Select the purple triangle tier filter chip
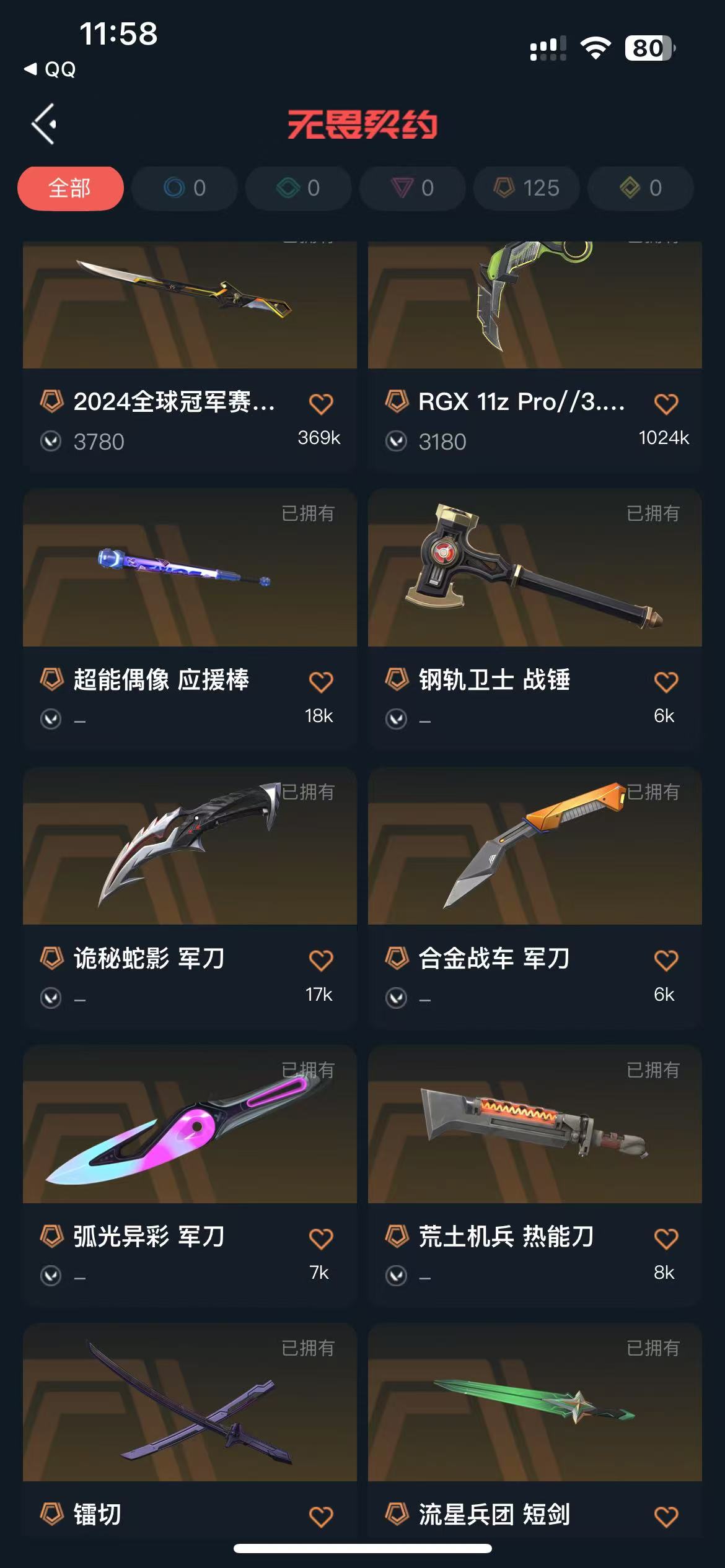The height and width of the screenshot is (1568, 725). [412, 188]
